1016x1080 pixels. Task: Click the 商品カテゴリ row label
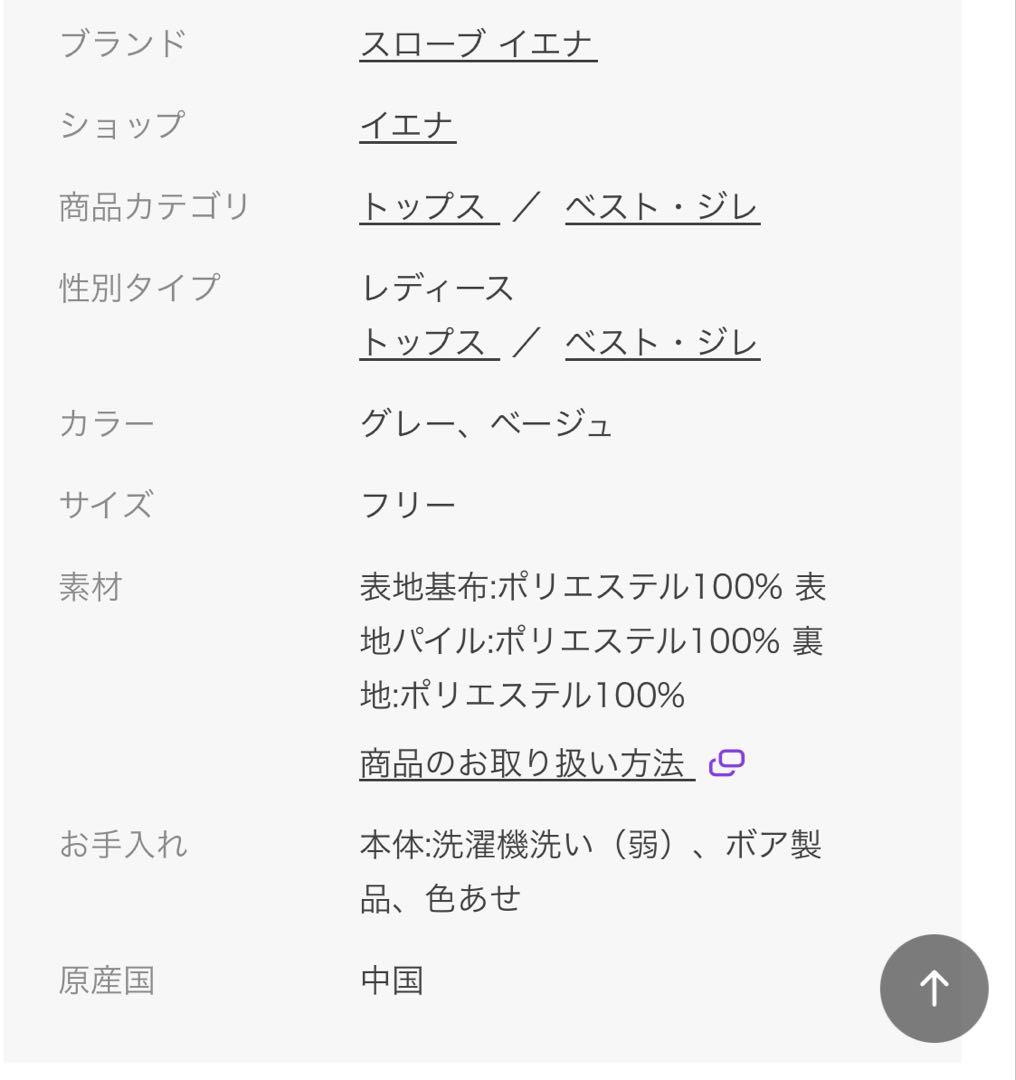click(x=152, y=206)
